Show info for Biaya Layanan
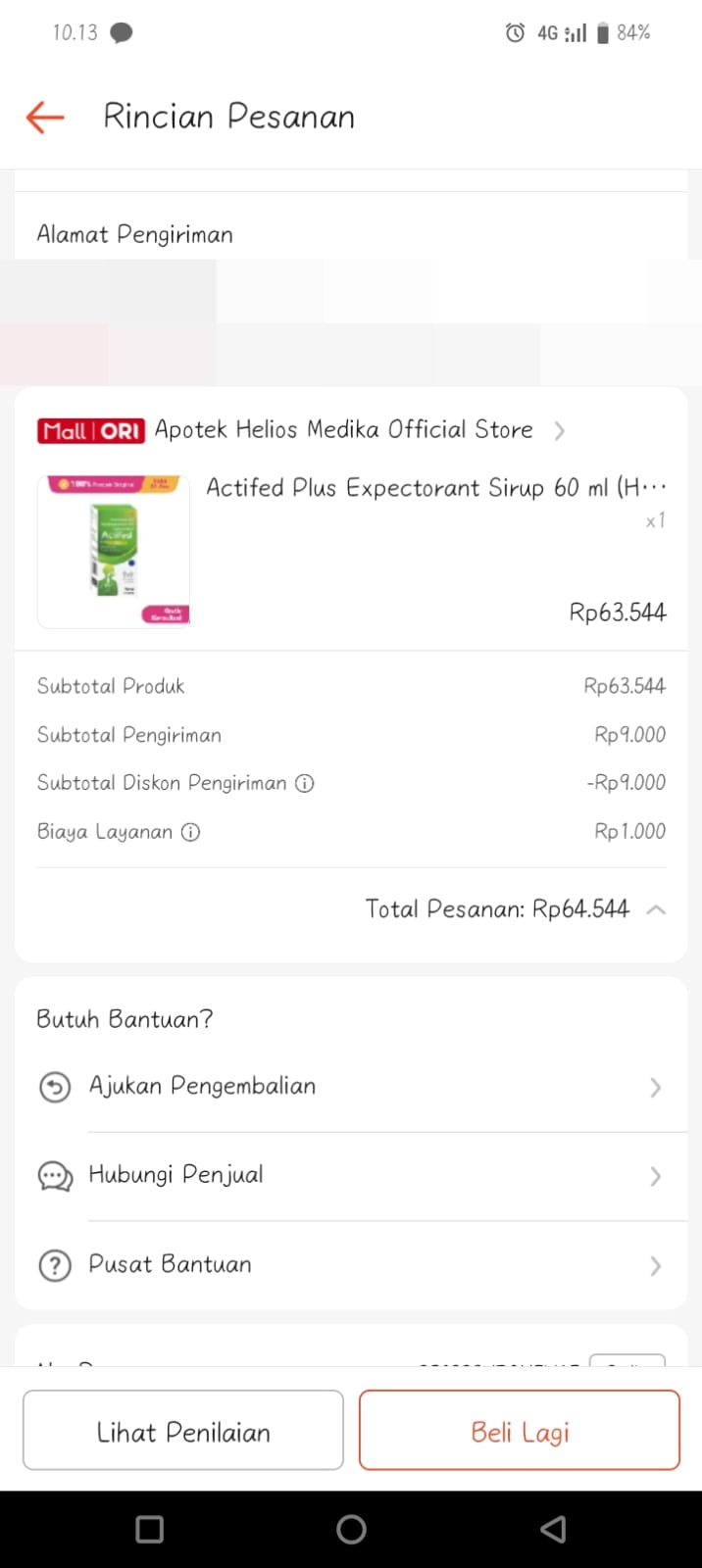The height and width of the screenshot is (1568, 702). pos(191,832)
